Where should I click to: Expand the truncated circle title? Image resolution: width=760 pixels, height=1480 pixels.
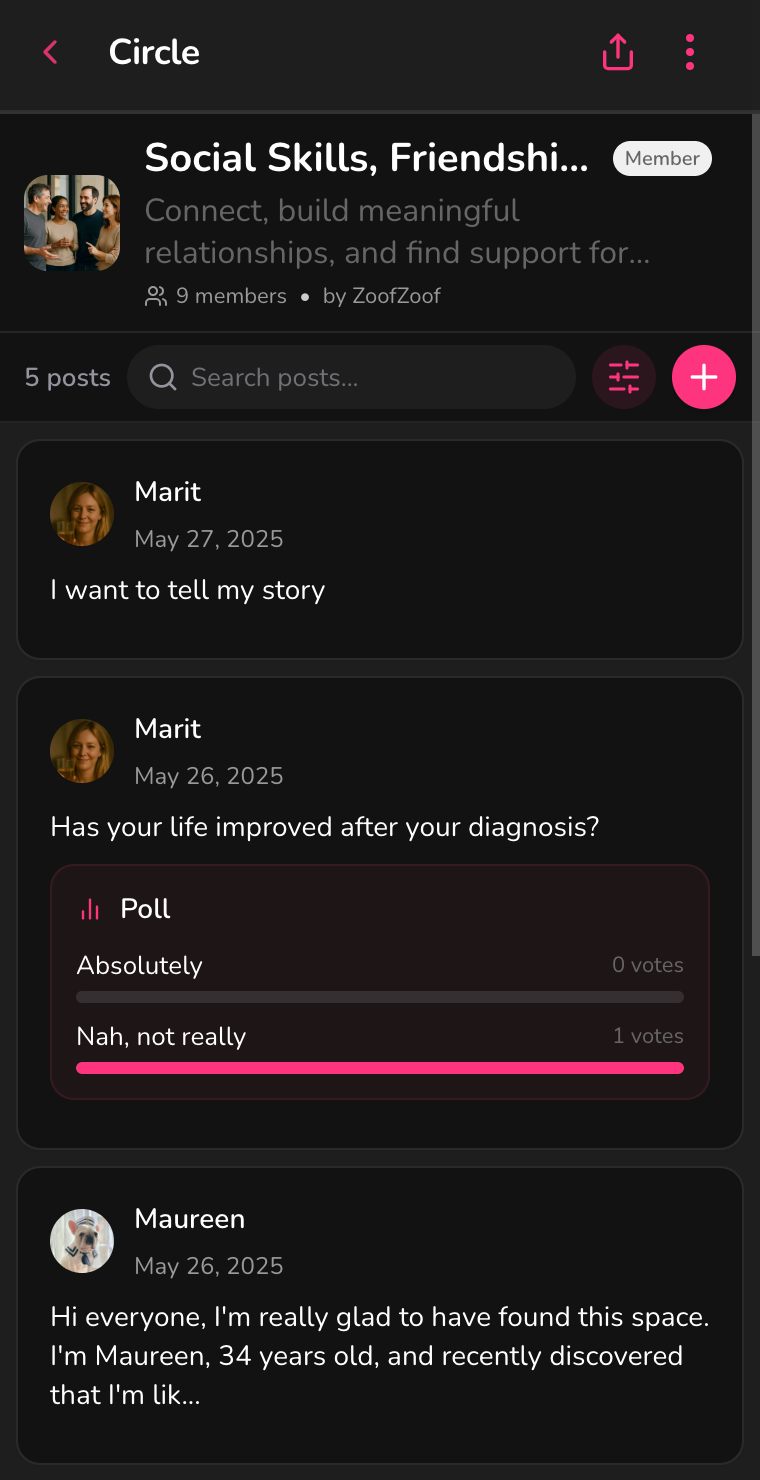coord(367,158)
